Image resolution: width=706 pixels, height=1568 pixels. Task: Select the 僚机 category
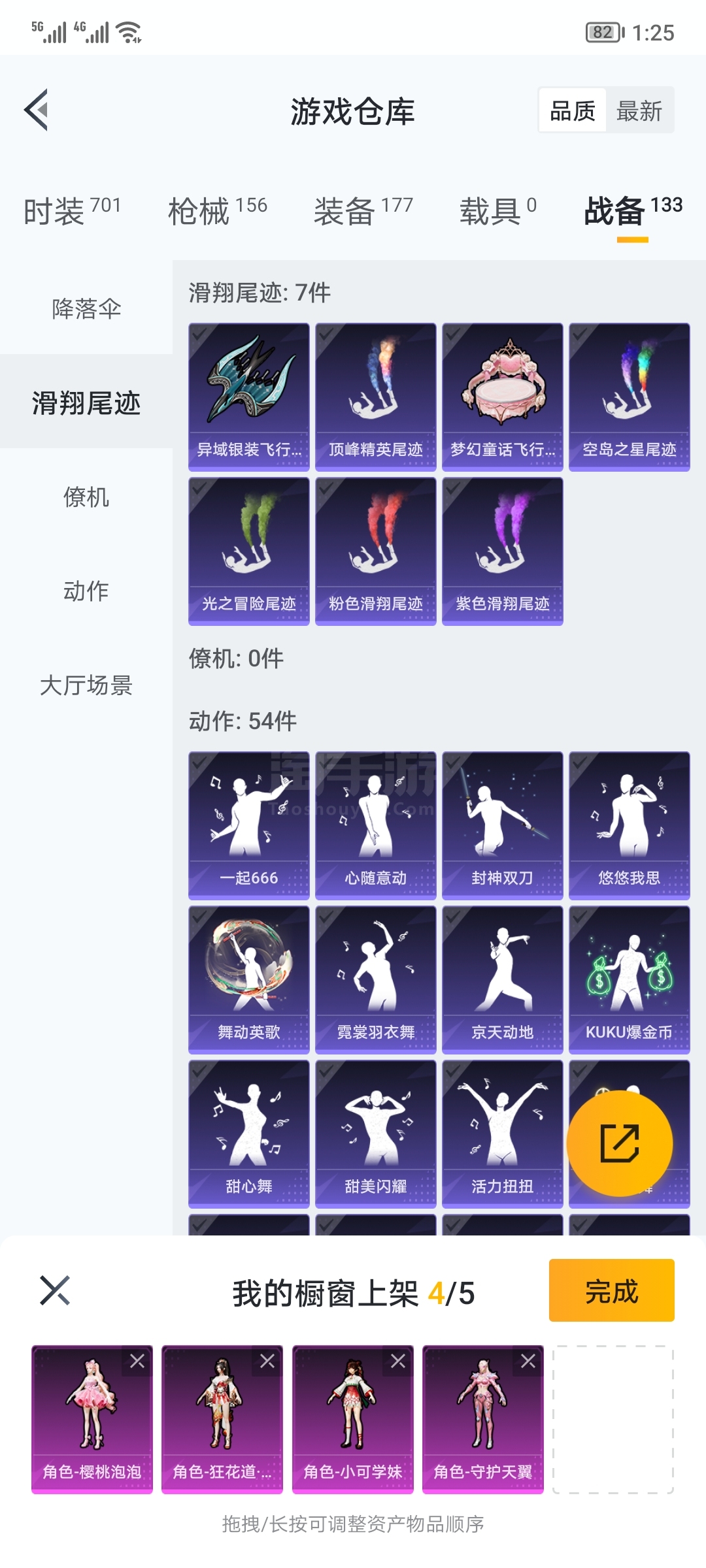86,497
